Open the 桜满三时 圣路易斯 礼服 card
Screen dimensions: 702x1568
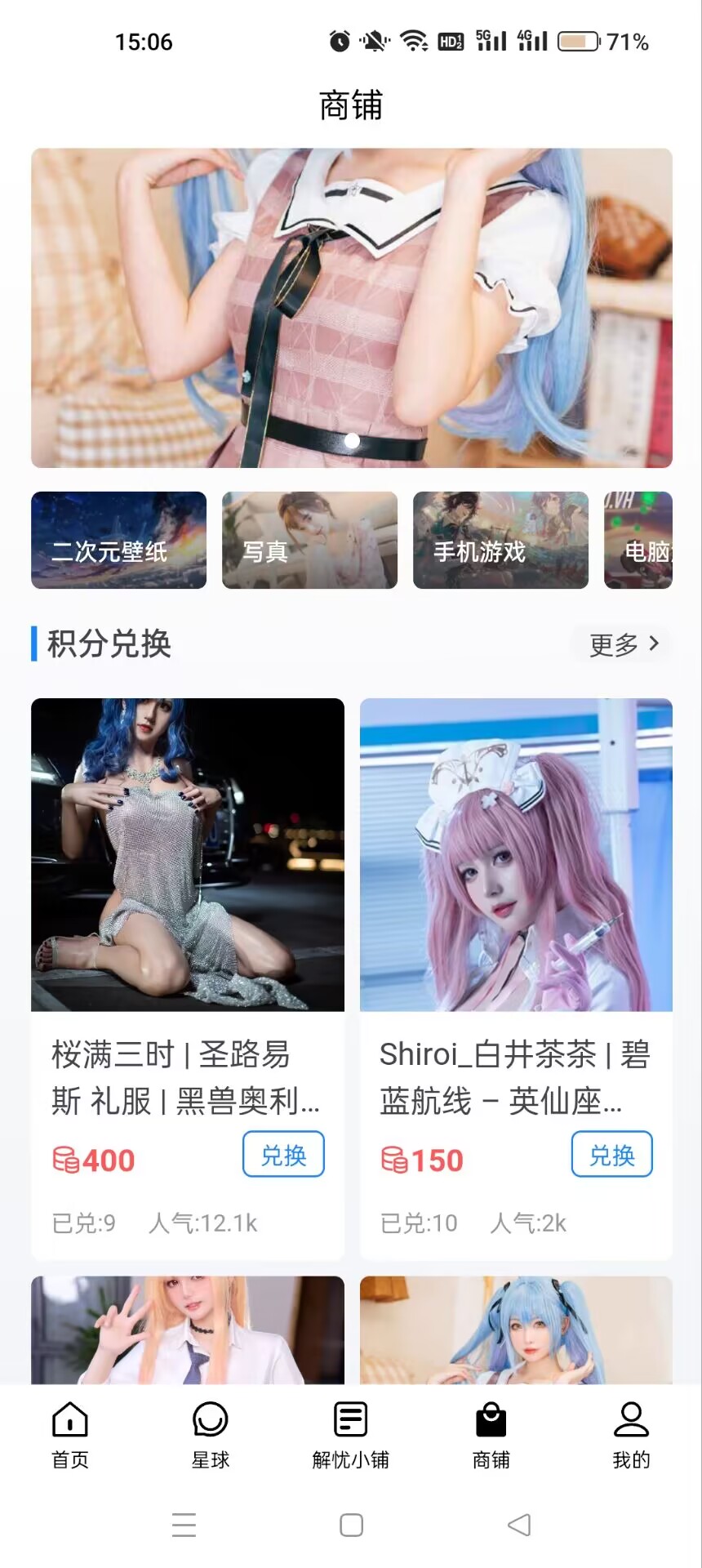pos(187,855)
